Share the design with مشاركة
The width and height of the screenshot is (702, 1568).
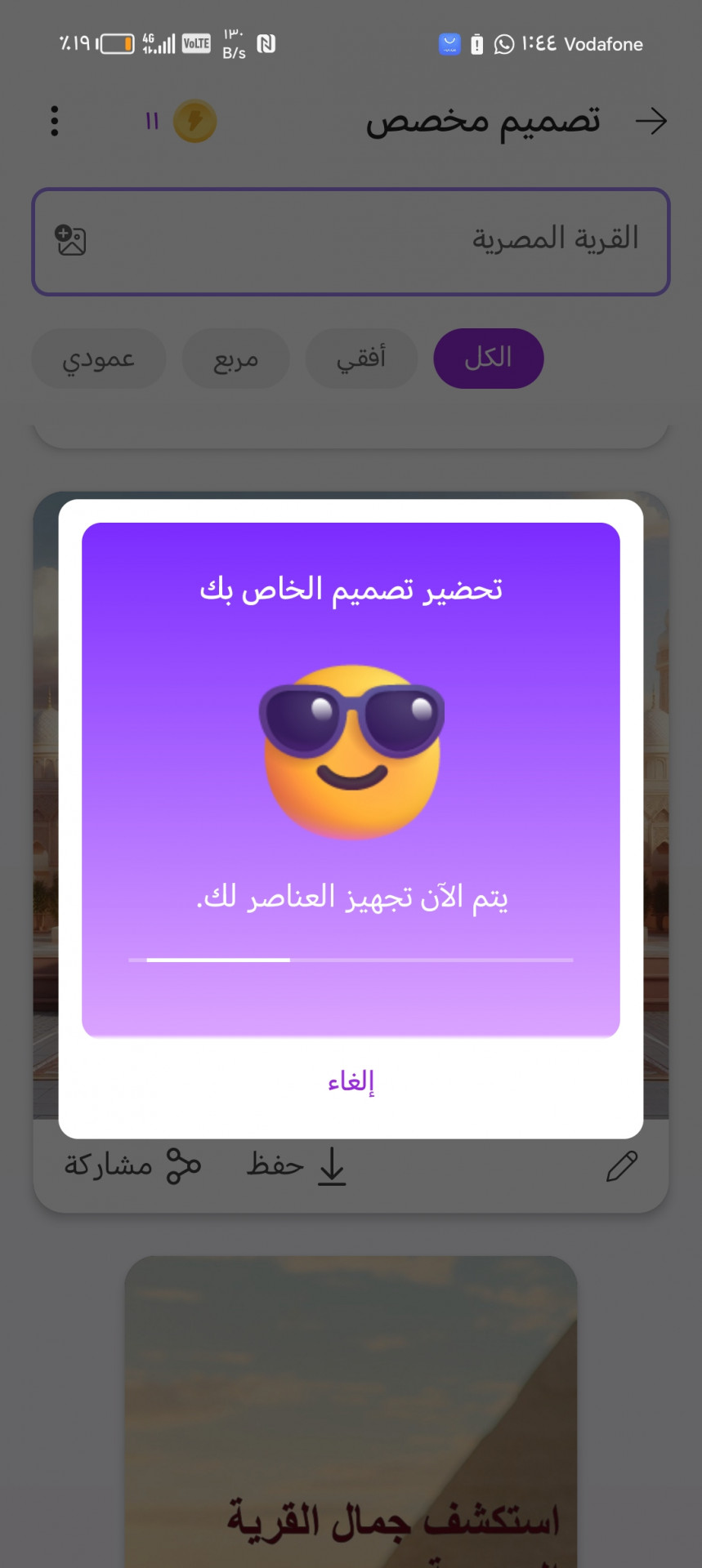pyautogui.click(x=132, y=1166)
